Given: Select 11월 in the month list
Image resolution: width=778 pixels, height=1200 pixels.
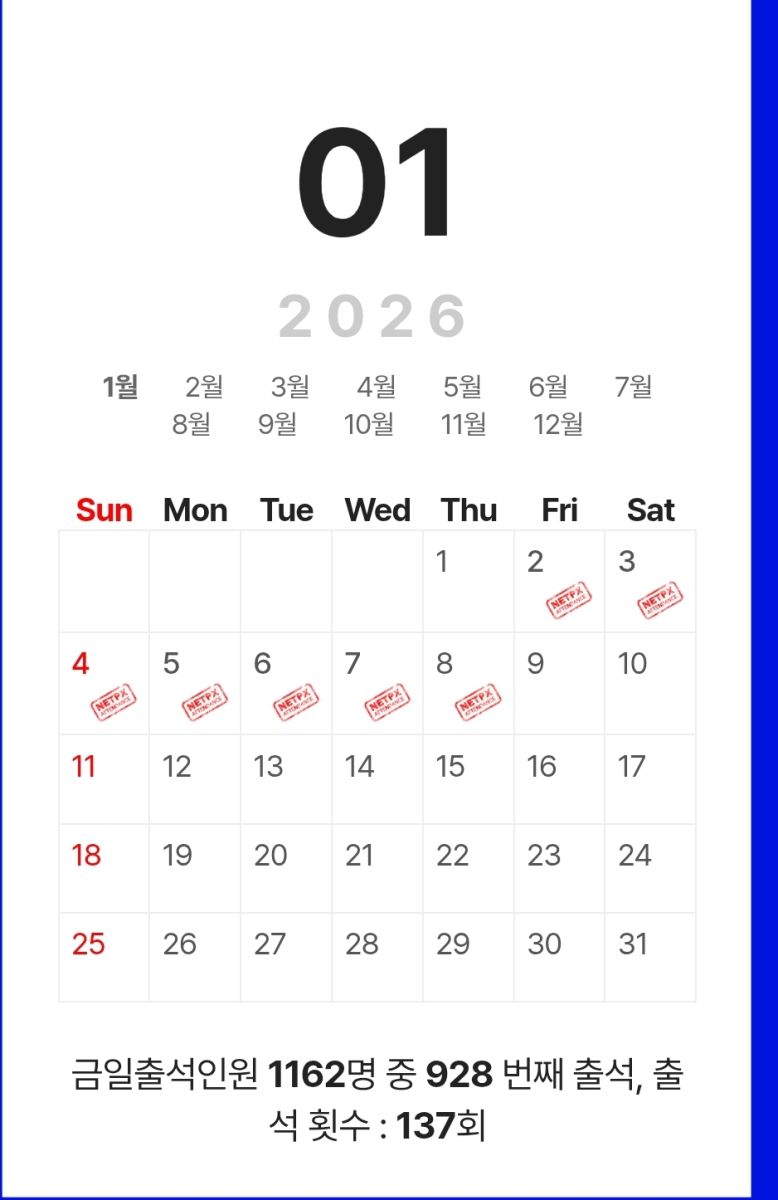Looking at the screenshot, I should [464, 425].
